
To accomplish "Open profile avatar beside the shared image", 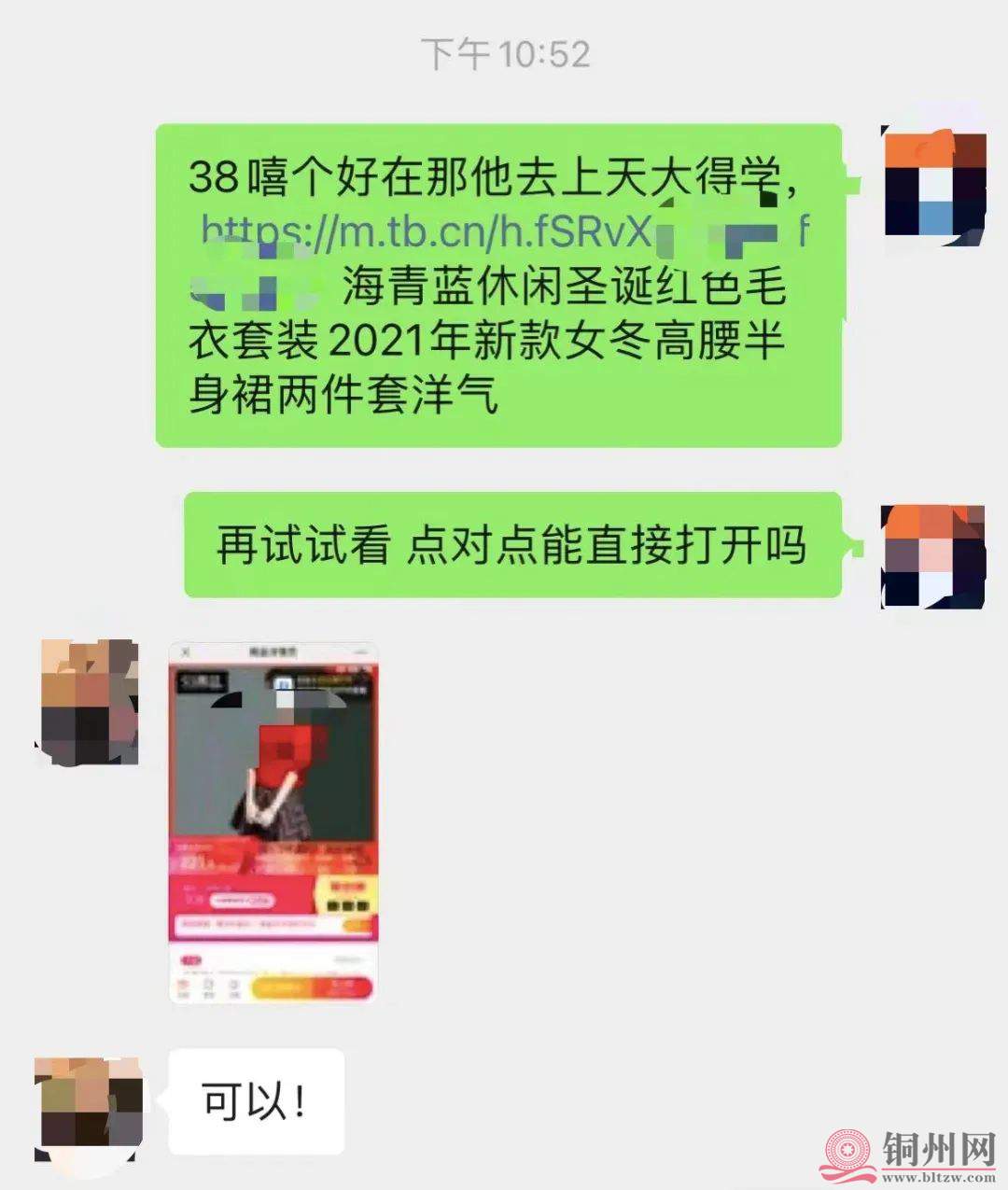I will click(x=89, y=702).
